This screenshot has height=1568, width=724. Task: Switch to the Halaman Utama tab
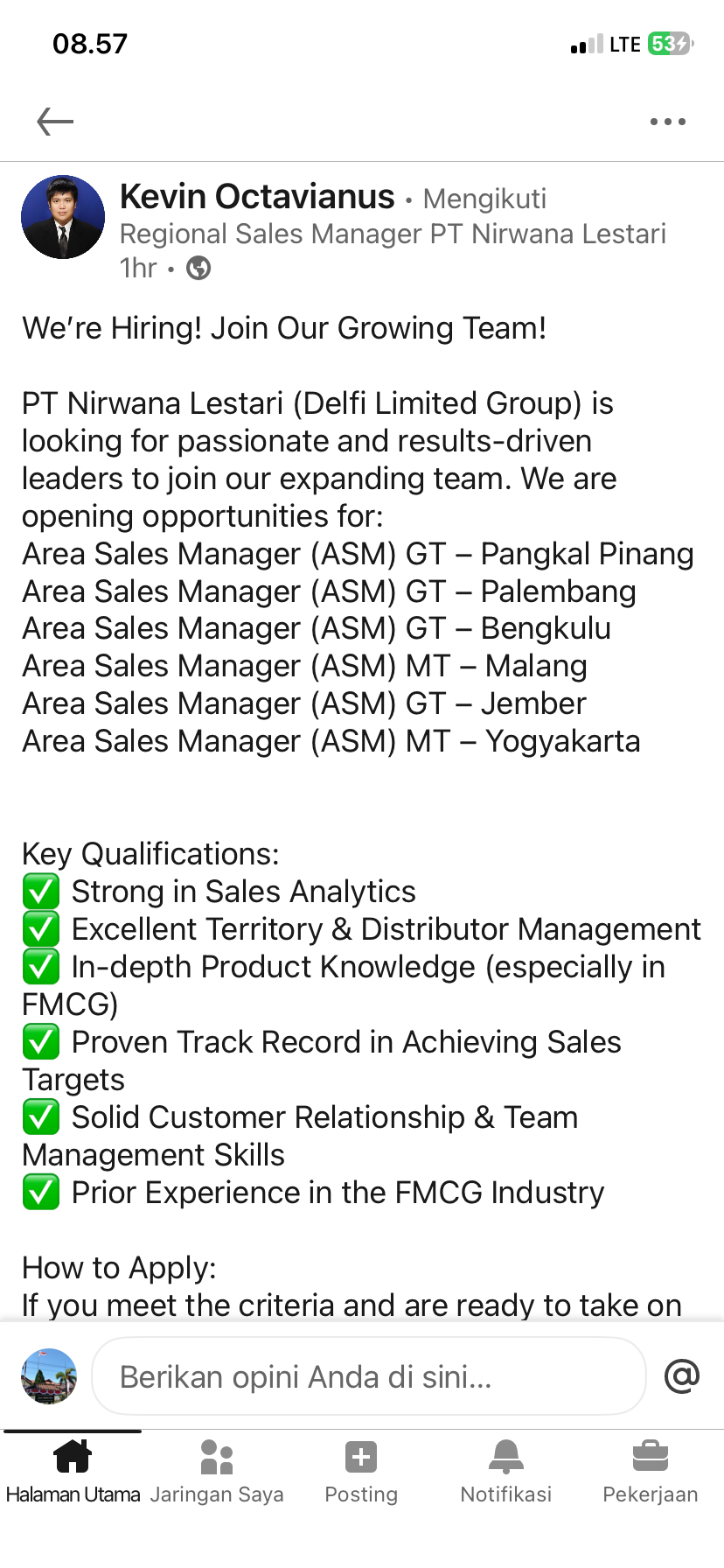[73, 1472]
